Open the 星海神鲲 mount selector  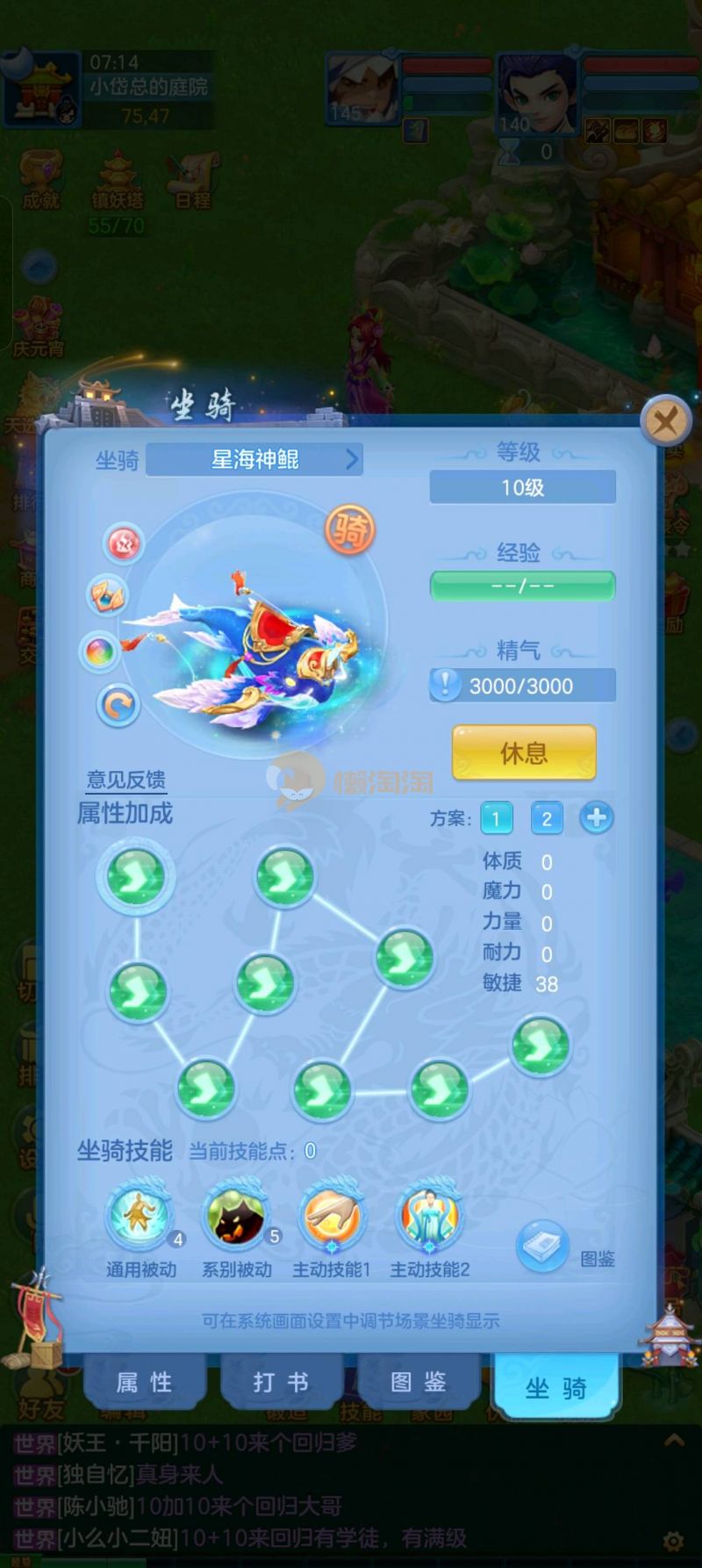[254, 459]
